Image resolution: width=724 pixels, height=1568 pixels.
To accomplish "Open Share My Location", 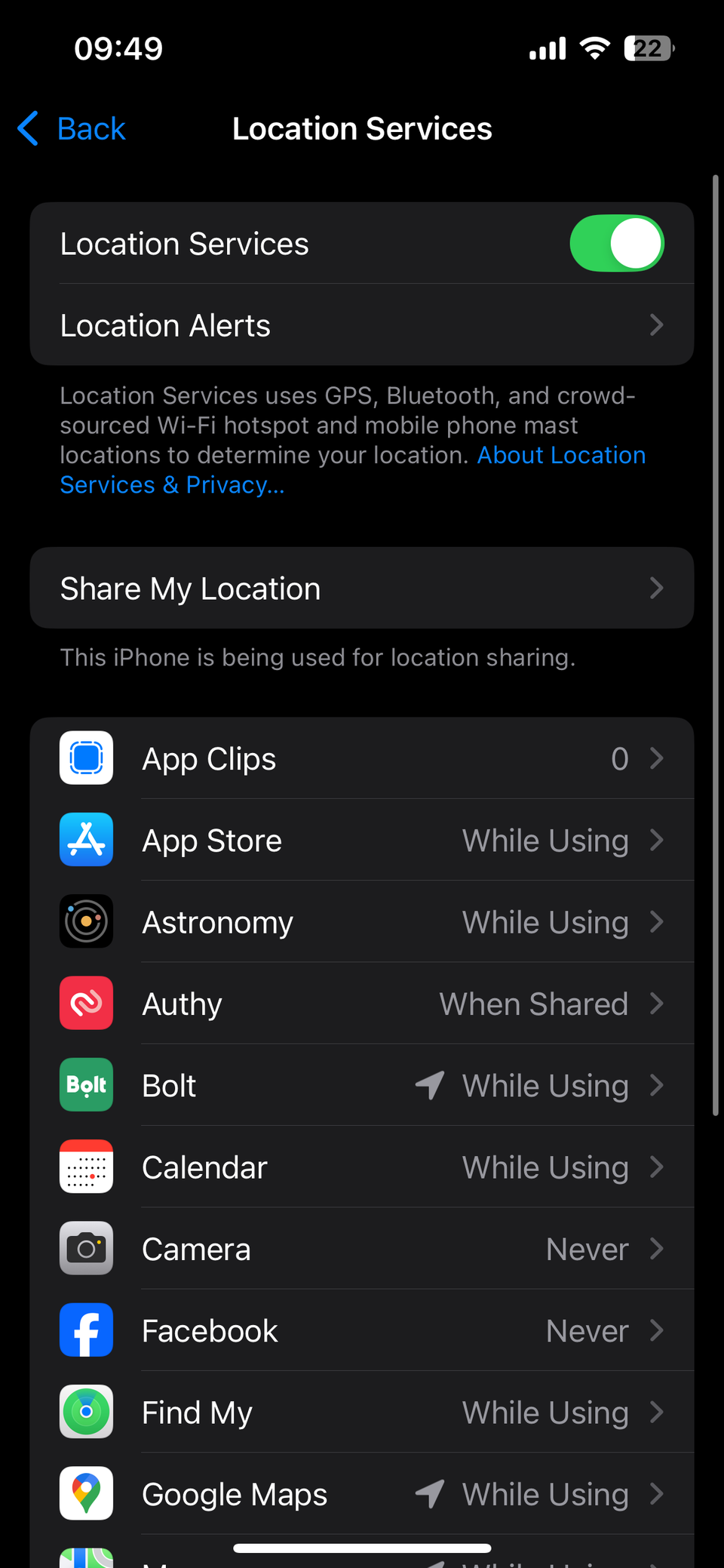I will (362, 589).
